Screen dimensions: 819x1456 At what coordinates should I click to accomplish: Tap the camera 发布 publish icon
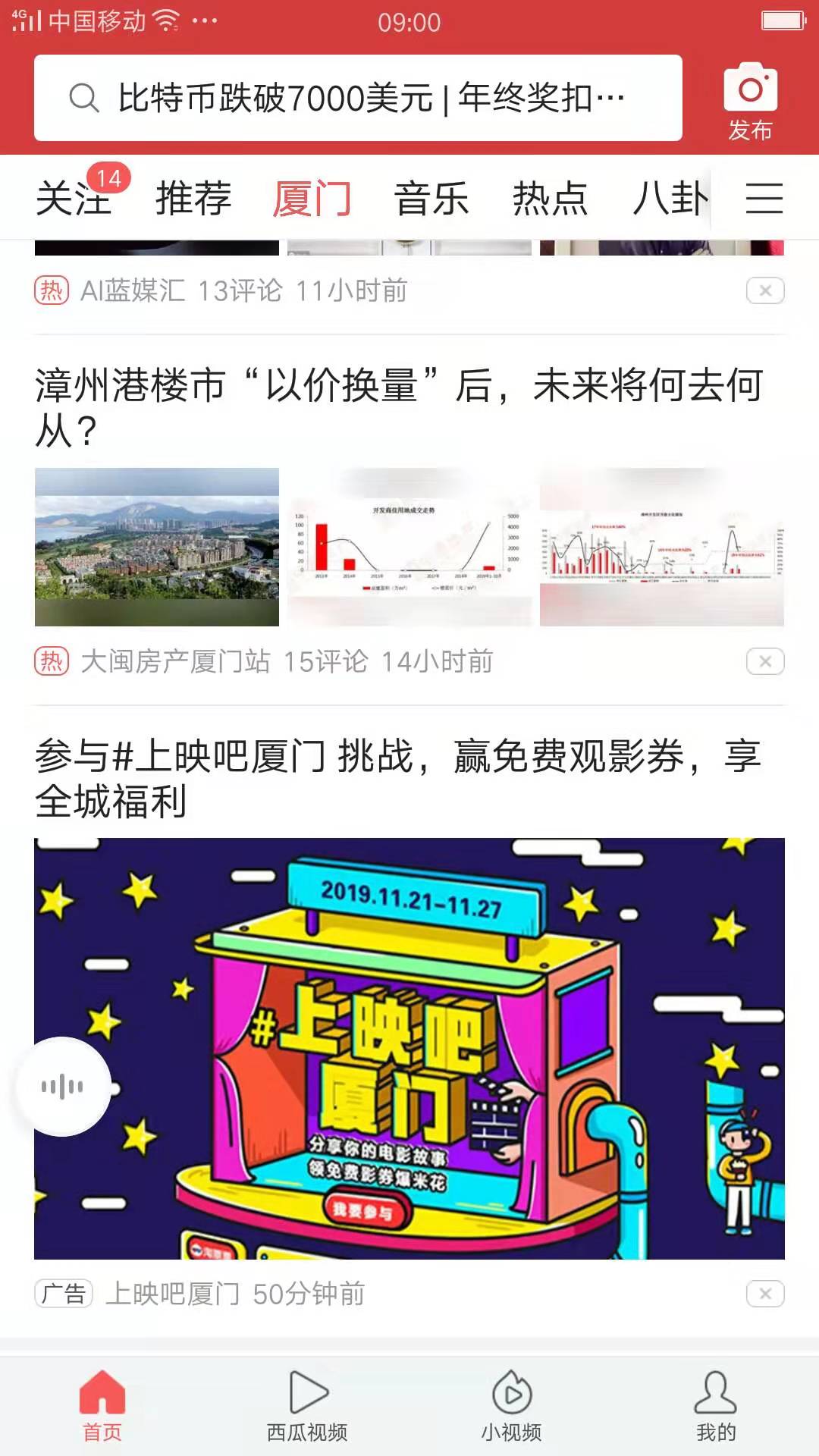[751, 91]
